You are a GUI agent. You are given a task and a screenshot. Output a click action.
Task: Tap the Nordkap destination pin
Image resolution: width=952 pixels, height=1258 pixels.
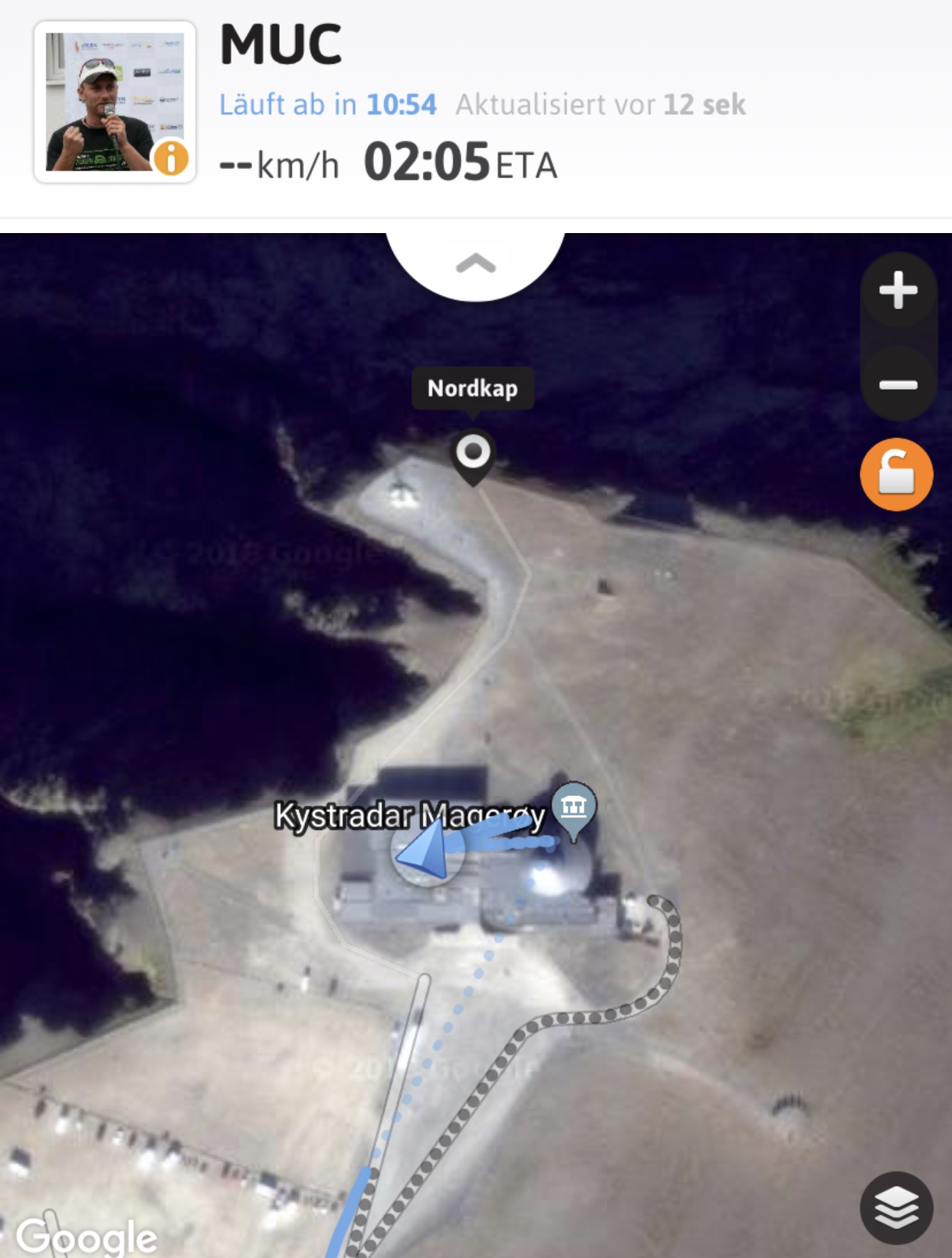tap(473, 454)
